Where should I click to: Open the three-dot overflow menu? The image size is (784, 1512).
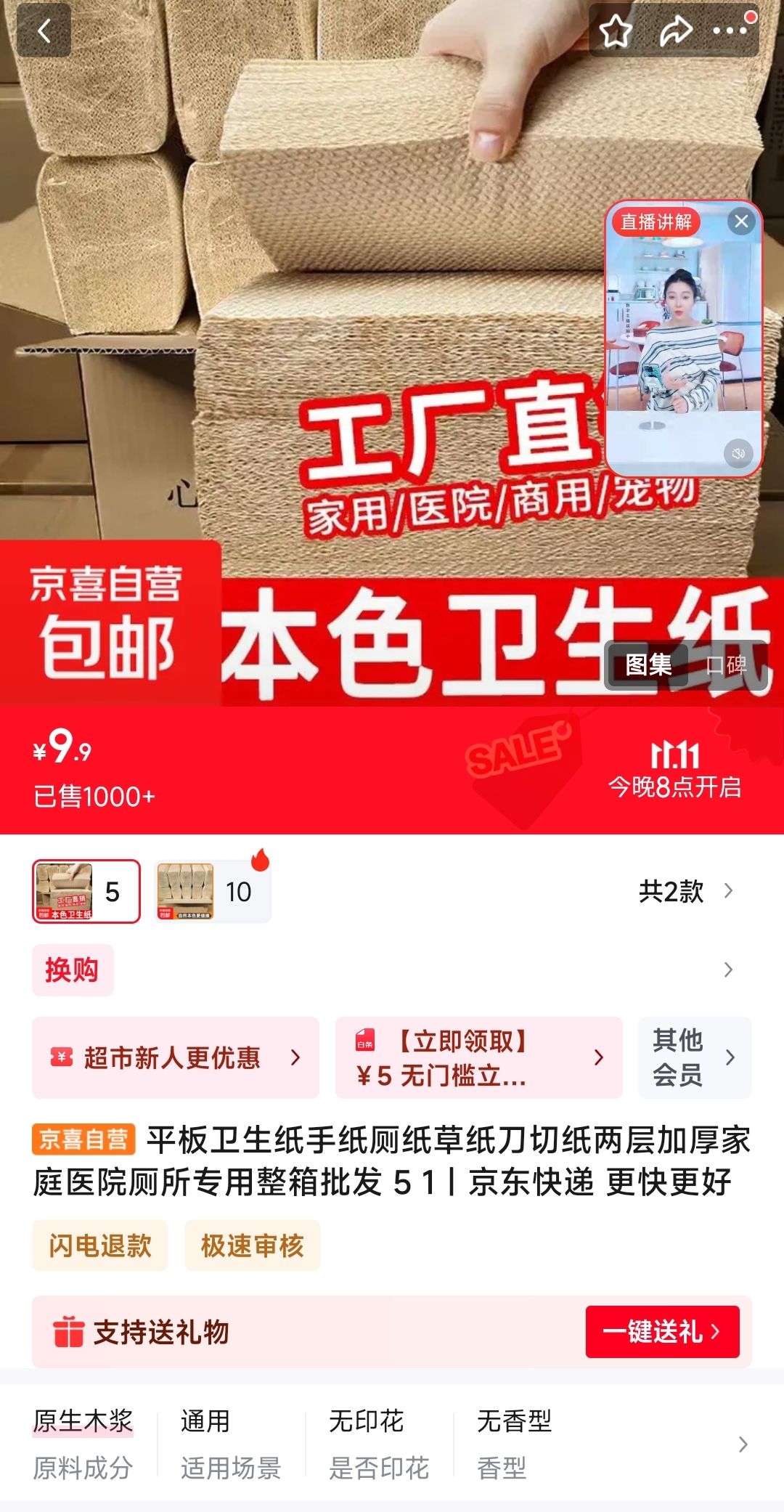click(730, 31)
